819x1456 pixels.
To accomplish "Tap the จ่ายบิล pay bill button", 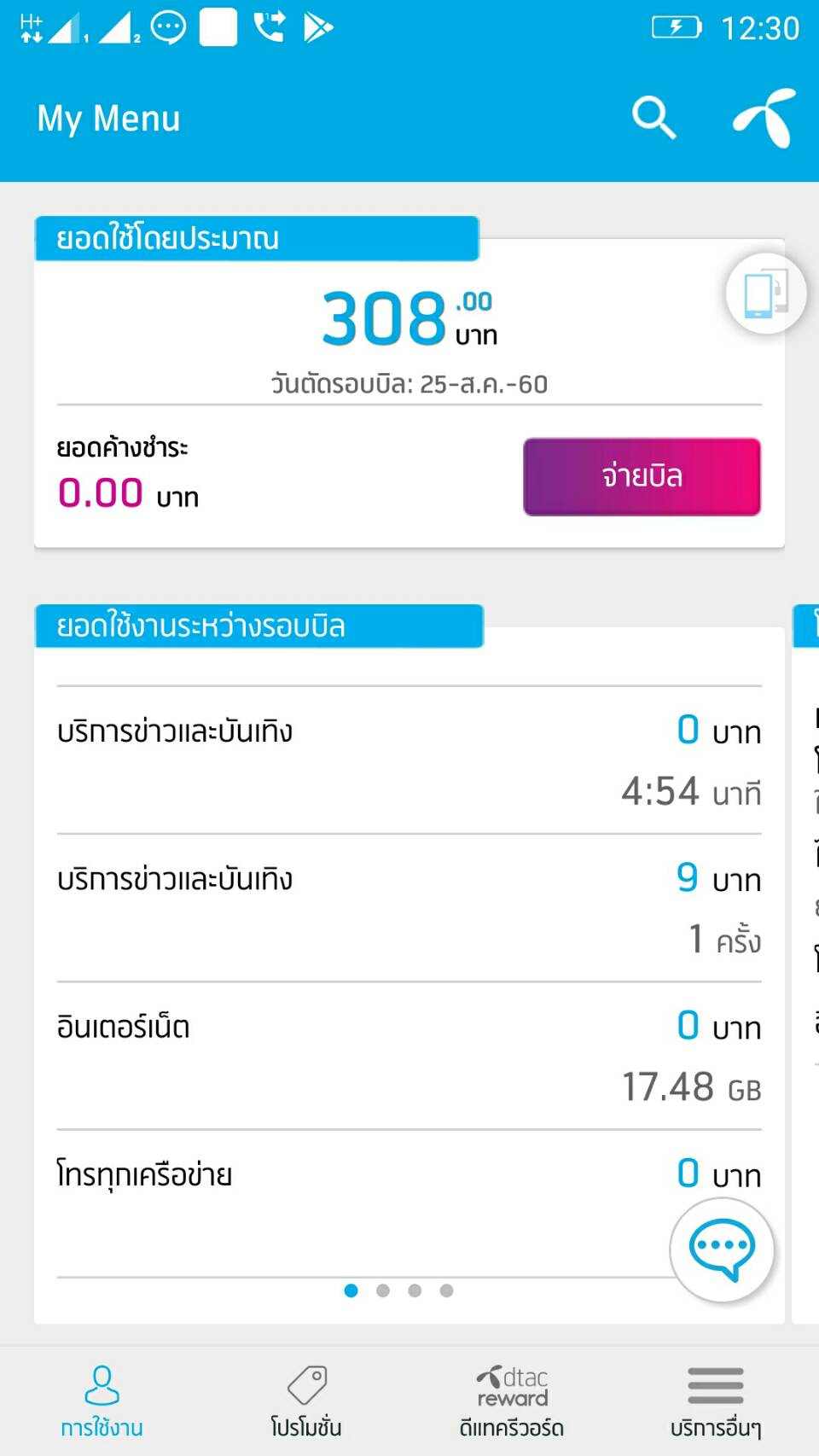I will 642,476.
